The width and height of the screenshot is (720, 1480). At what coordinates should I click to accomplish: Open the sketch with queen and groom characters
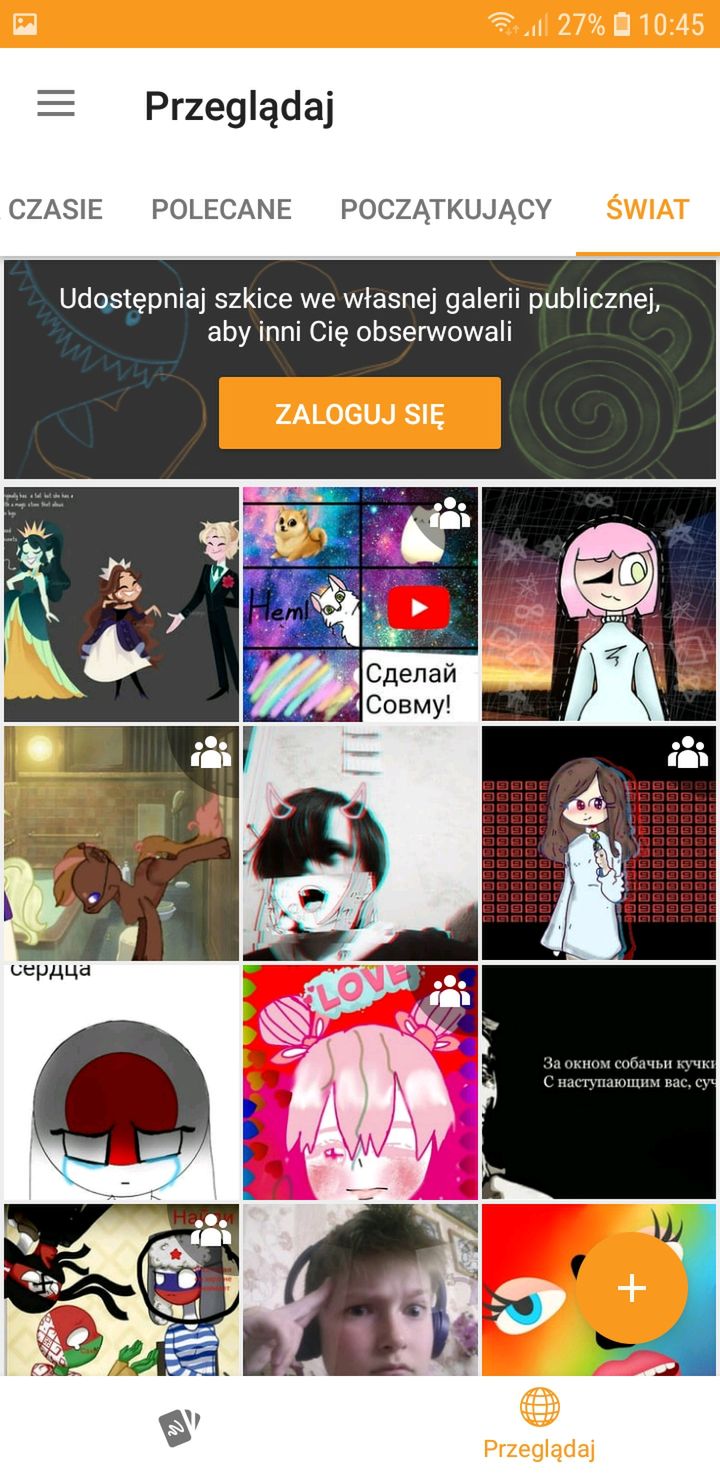[x=121, y=604]
